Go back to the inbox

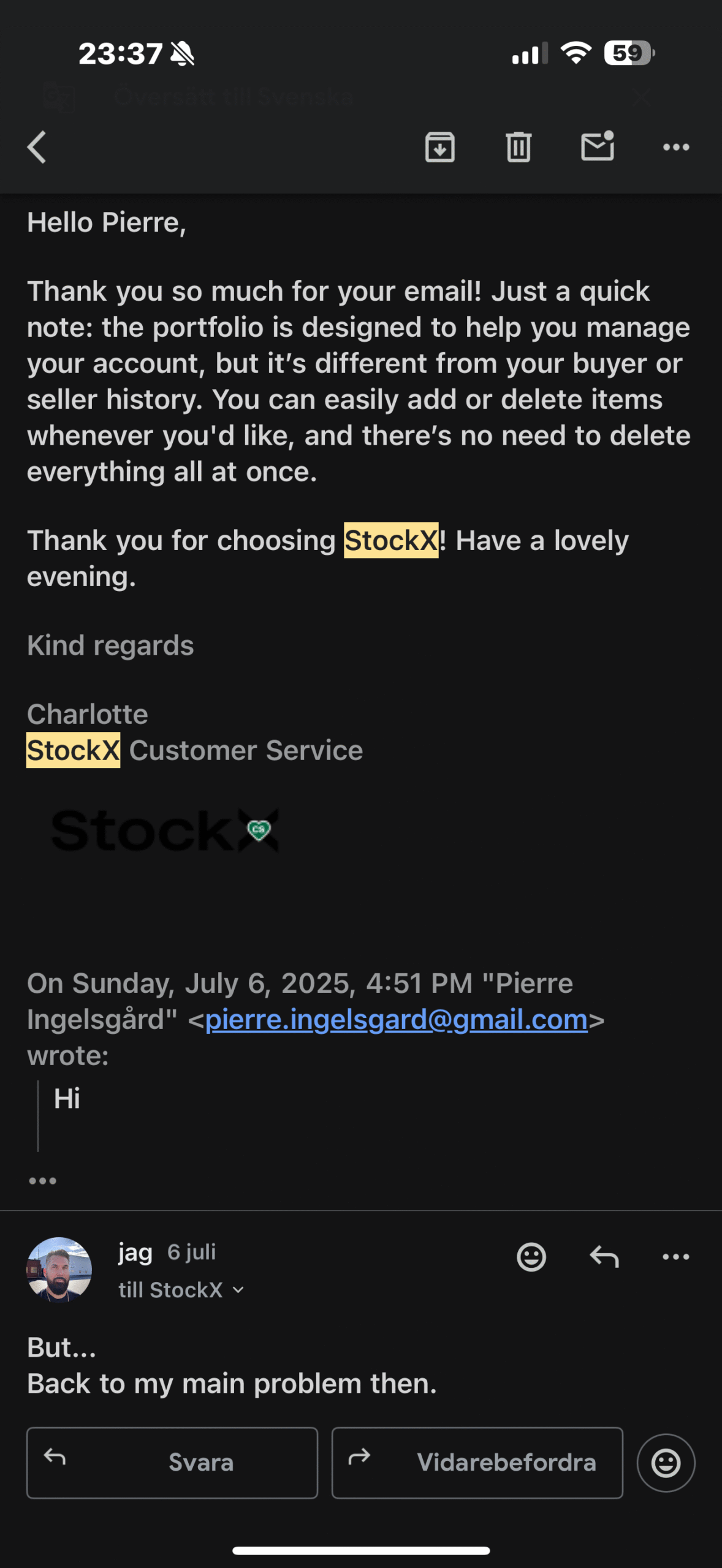[37, 147]
